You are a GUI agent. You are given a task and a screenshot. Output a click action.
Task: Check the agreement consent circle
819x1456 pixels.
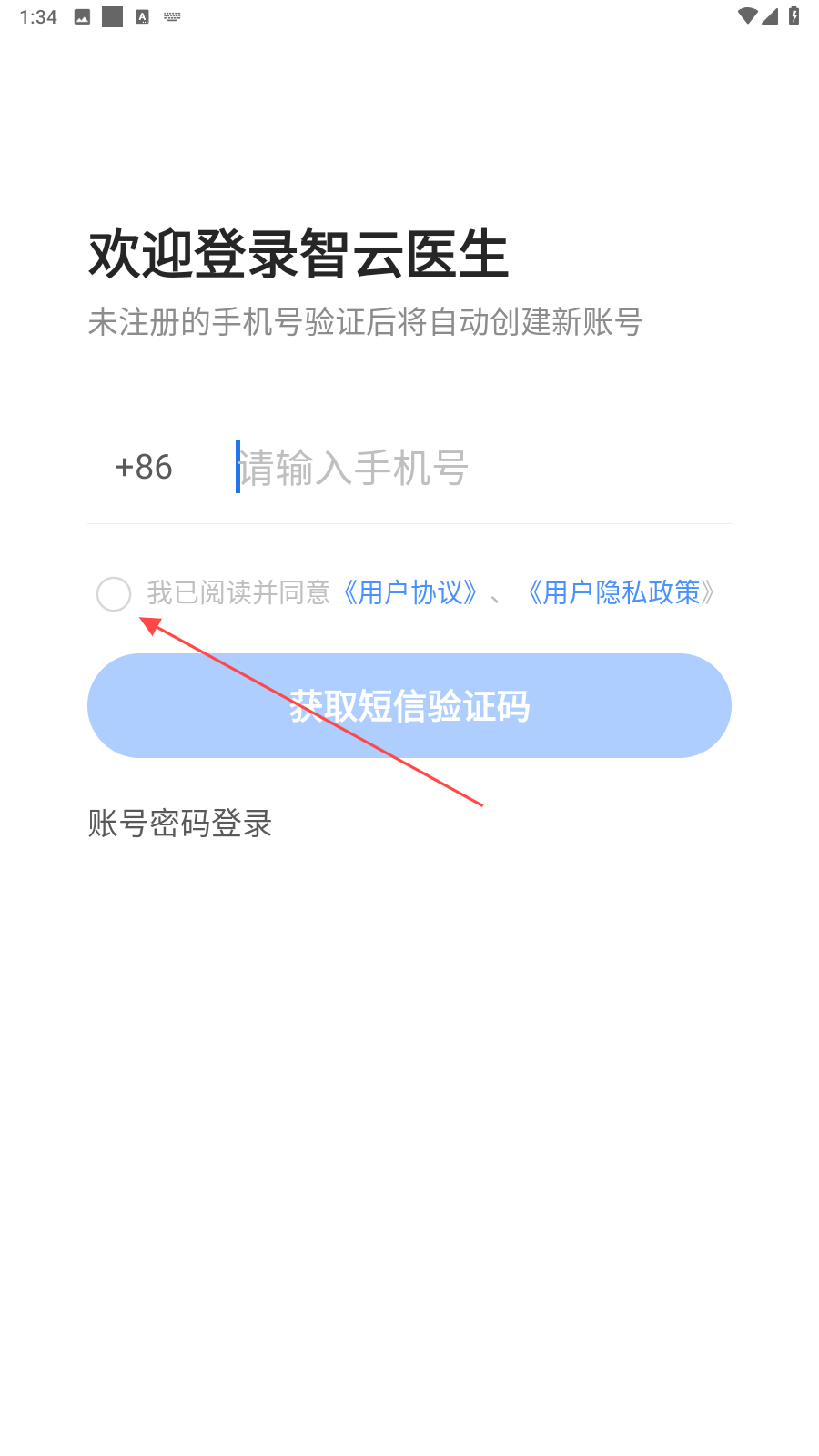click(x=114, y=594)
